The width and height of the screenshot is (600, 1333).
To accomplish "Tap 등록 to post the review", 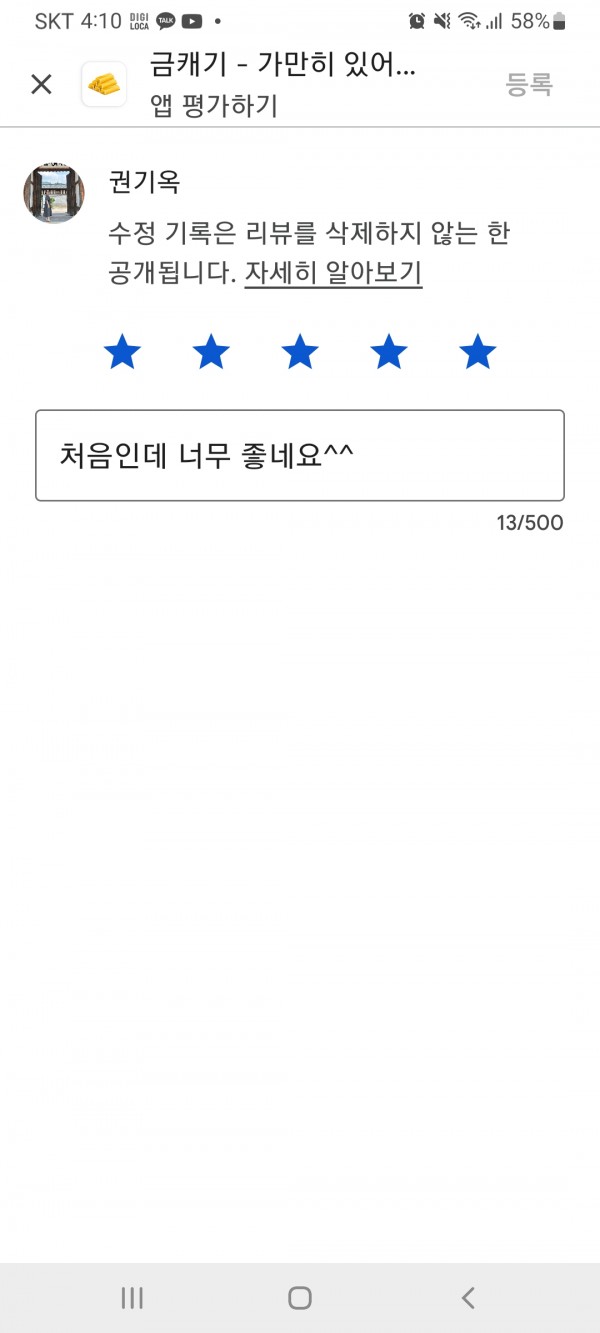I will [x=529, y=84].
